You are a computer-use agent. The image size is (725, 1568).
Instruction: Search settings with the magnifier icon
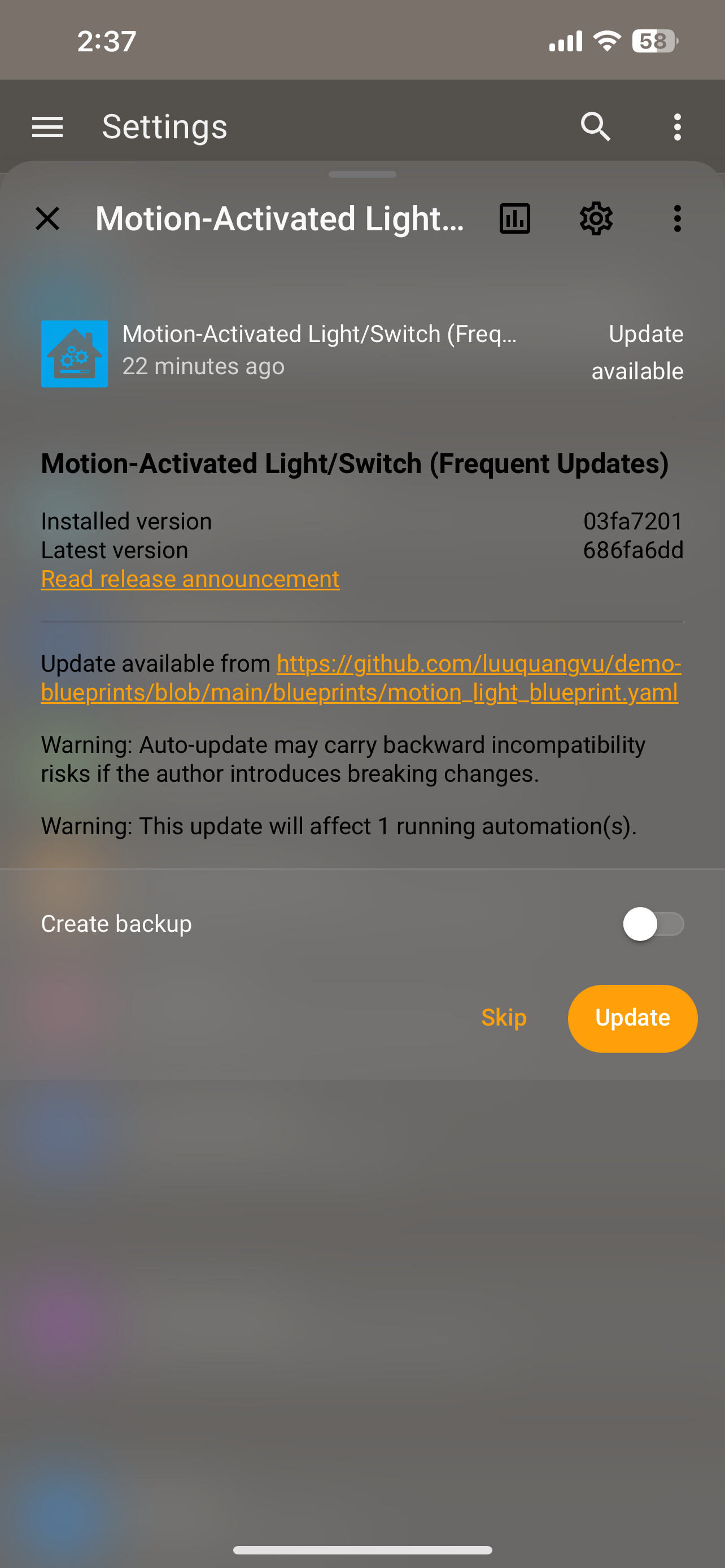click(x=595, y=127)
